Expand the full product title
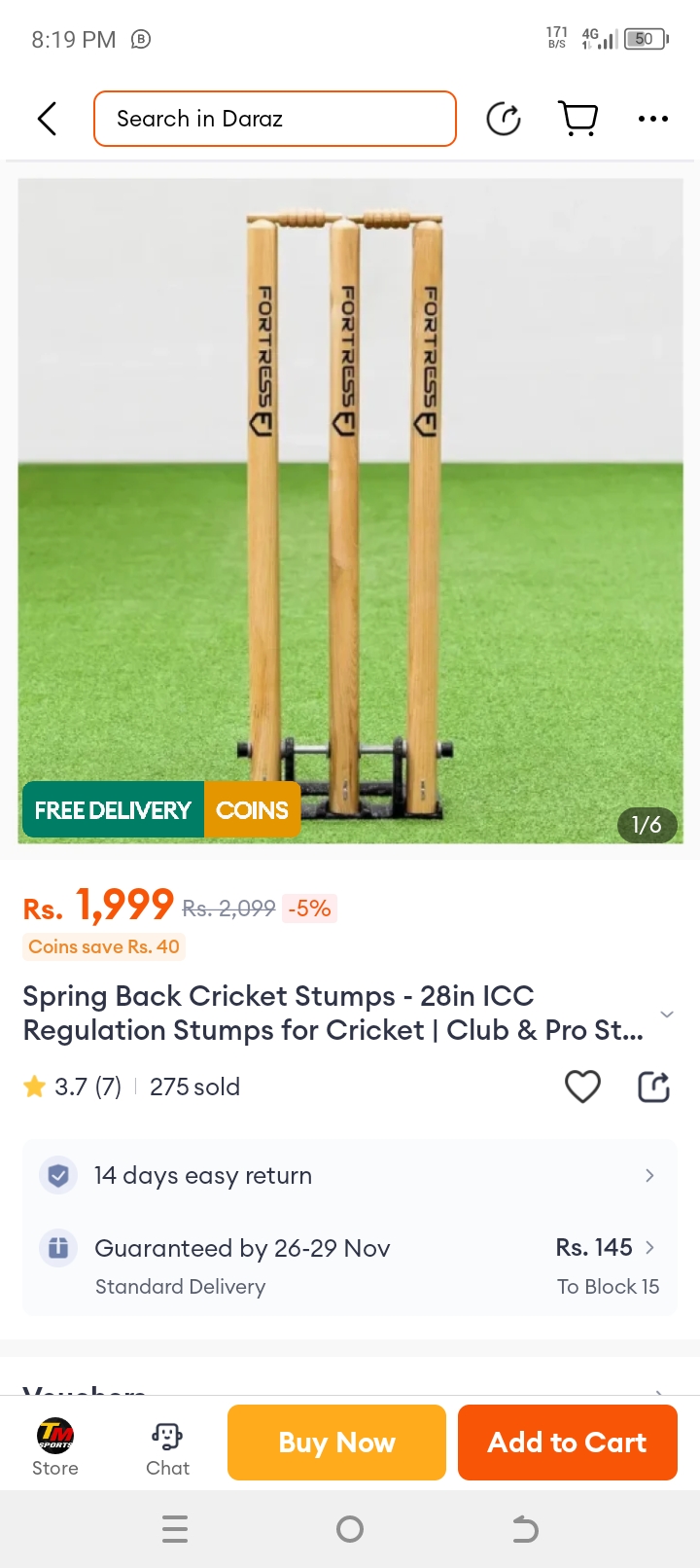Viewport: 700px width, 1568px height. click(667, 1014)
